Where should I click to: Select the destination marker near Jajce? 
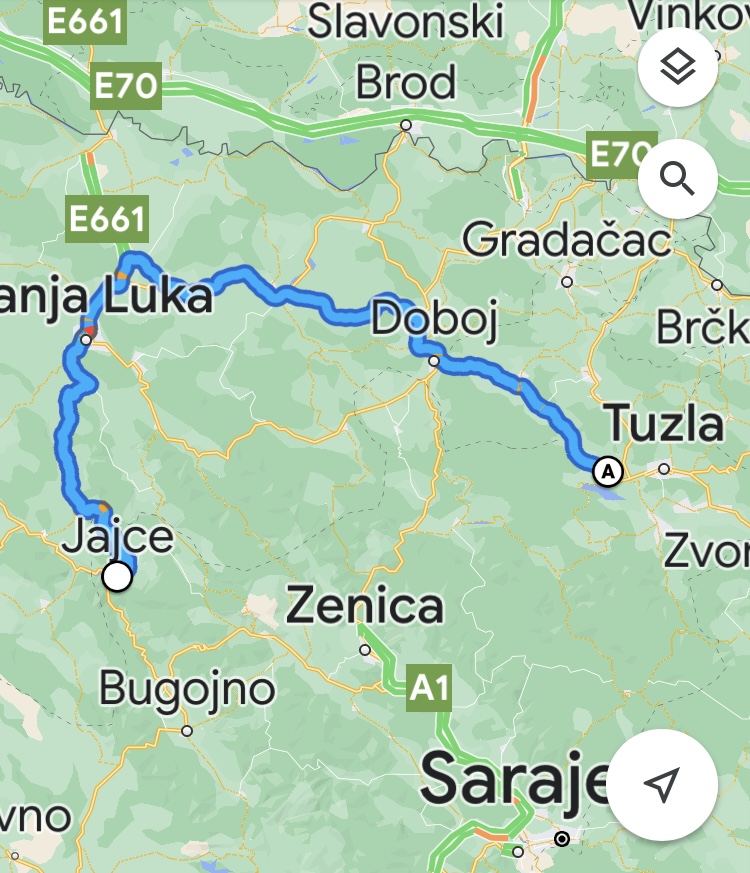tap(118, 576)
